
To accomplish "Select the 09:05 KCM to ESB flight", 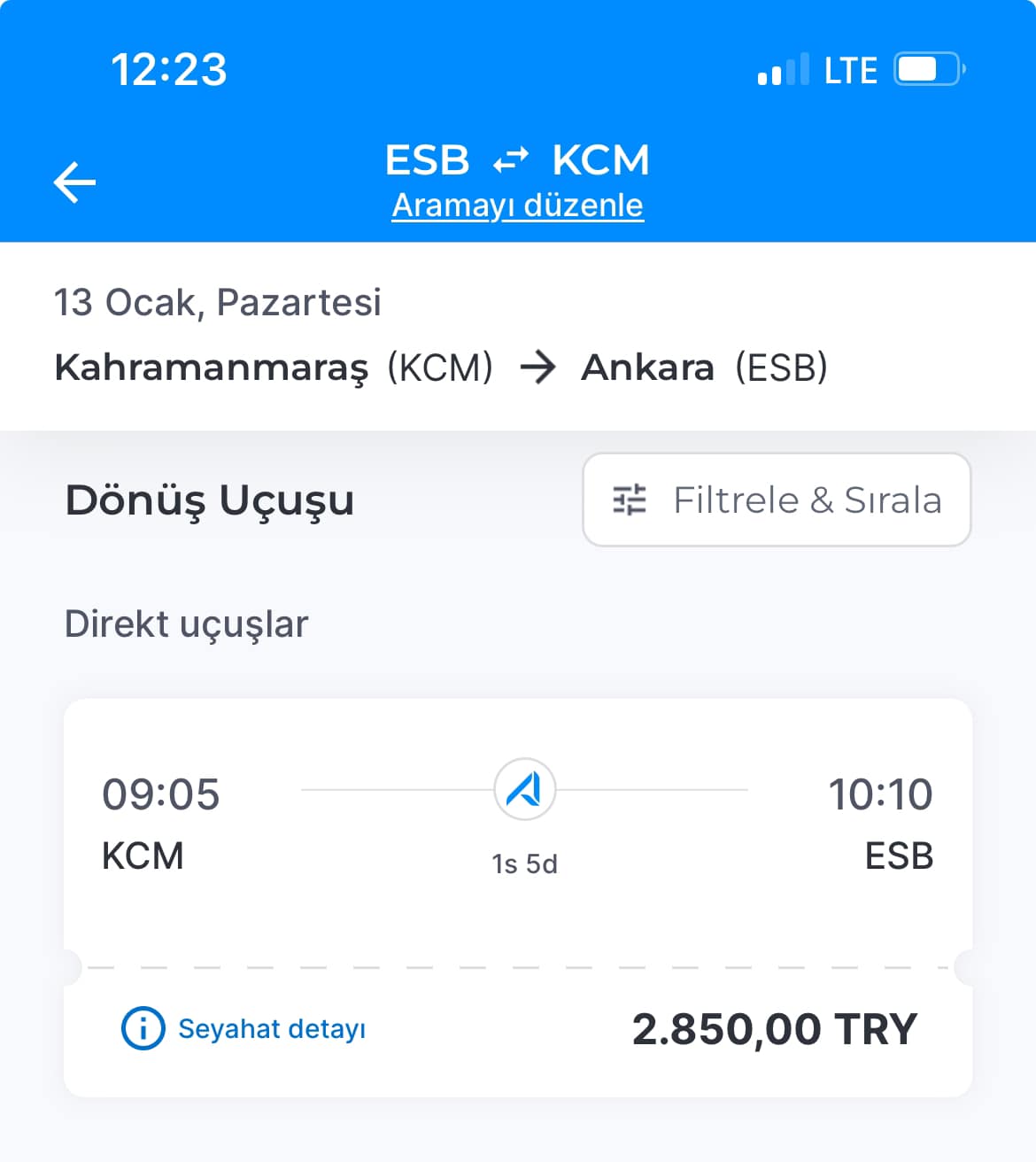I will (x=517, y=824).
